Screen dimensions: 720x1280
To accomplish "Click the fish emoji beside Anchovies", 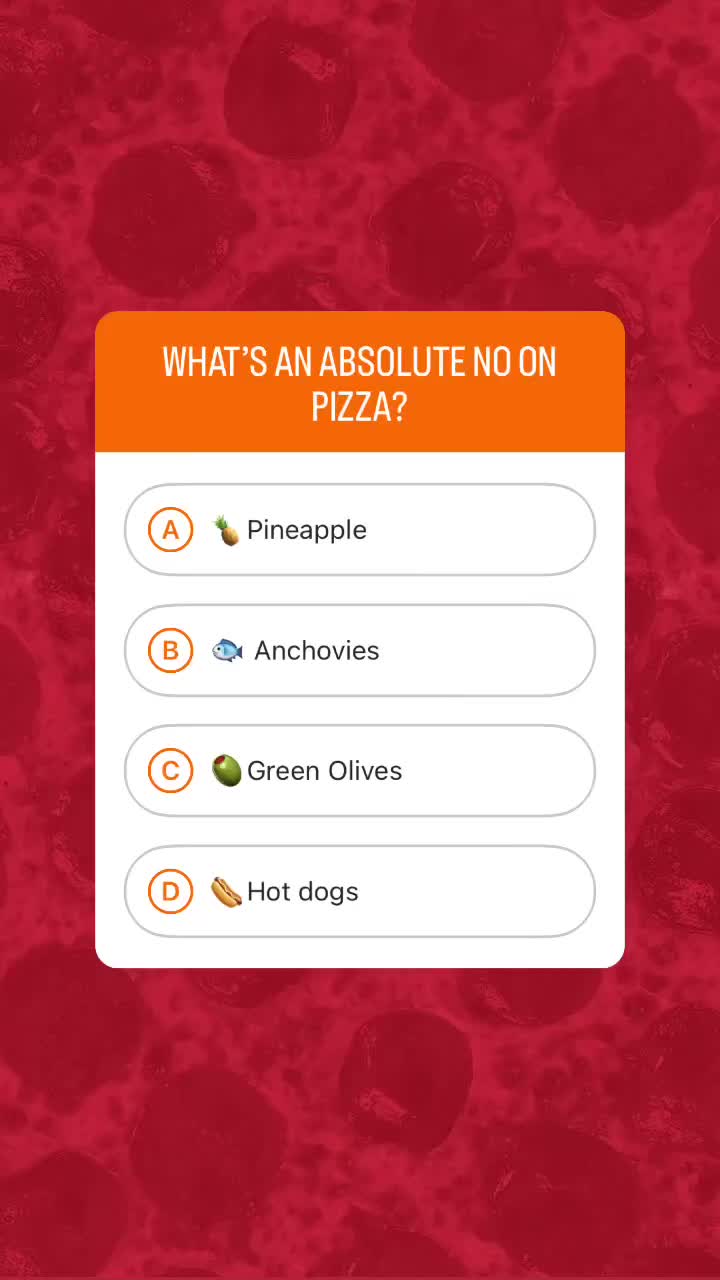I will (x=230, y=650).
